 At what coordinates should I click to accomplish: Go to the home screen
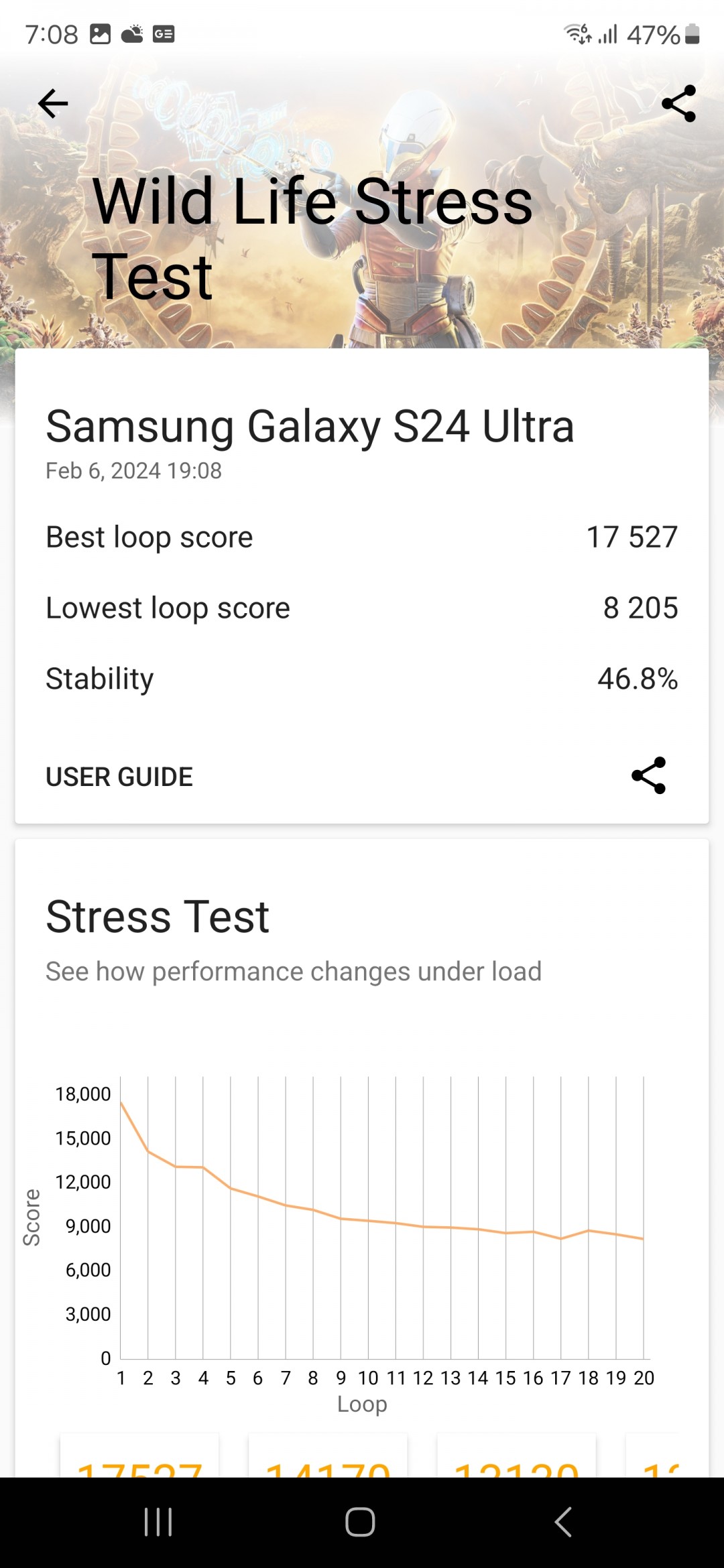[x=360, y=1522]
